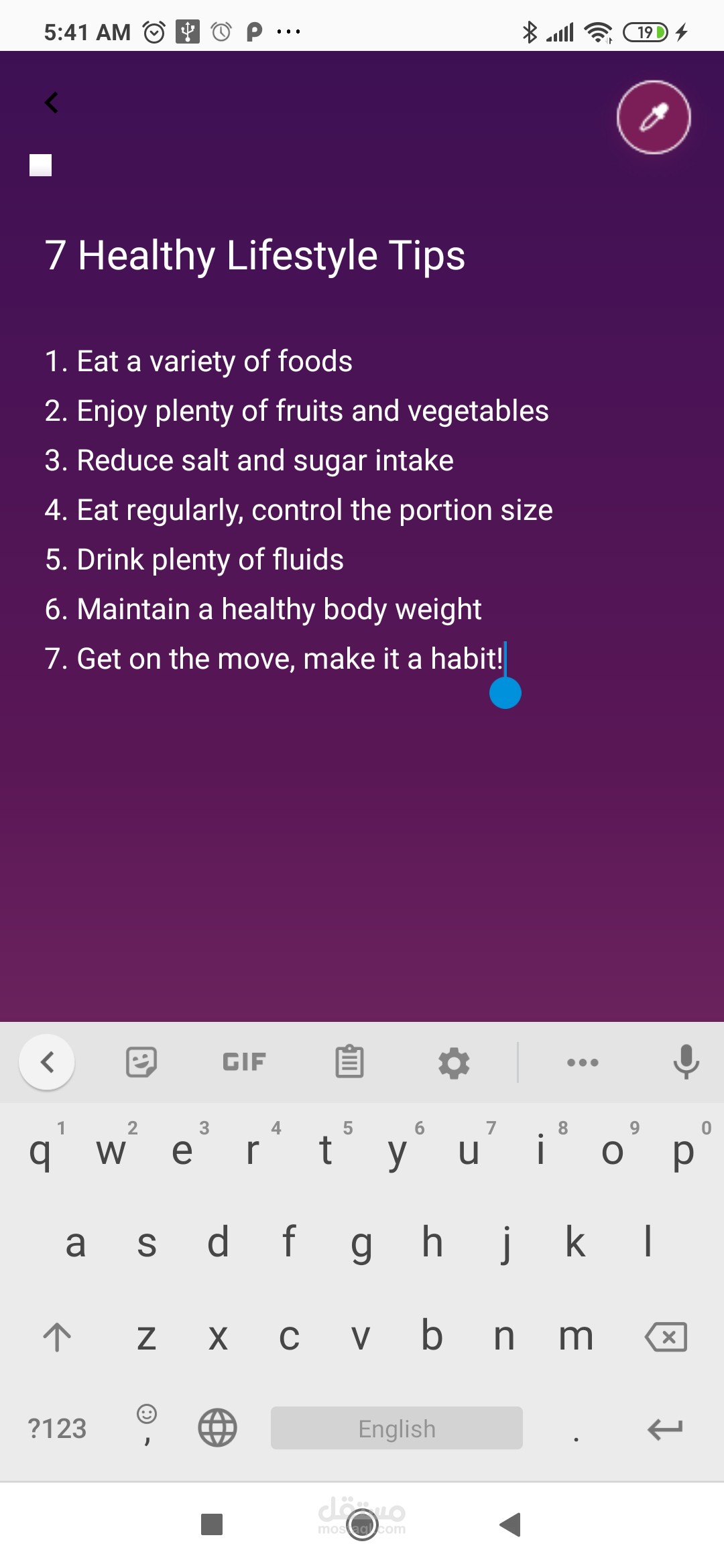
Task: Edit the title 7 Healthy Lifestyle Tips
Action: 255,255
